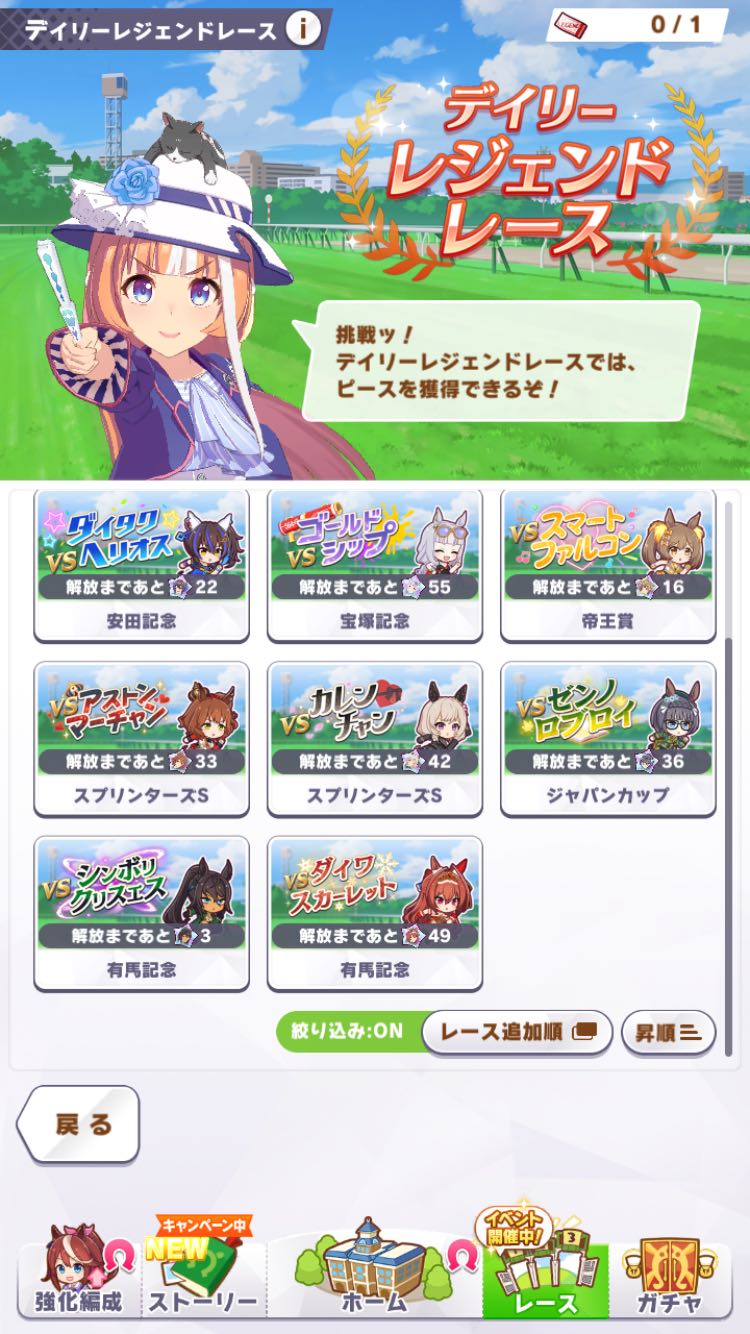The height and width of the screenshot is (1334, 750).
Task: Open the VS Daitaku Helios race card
Action: coord(141,565)
